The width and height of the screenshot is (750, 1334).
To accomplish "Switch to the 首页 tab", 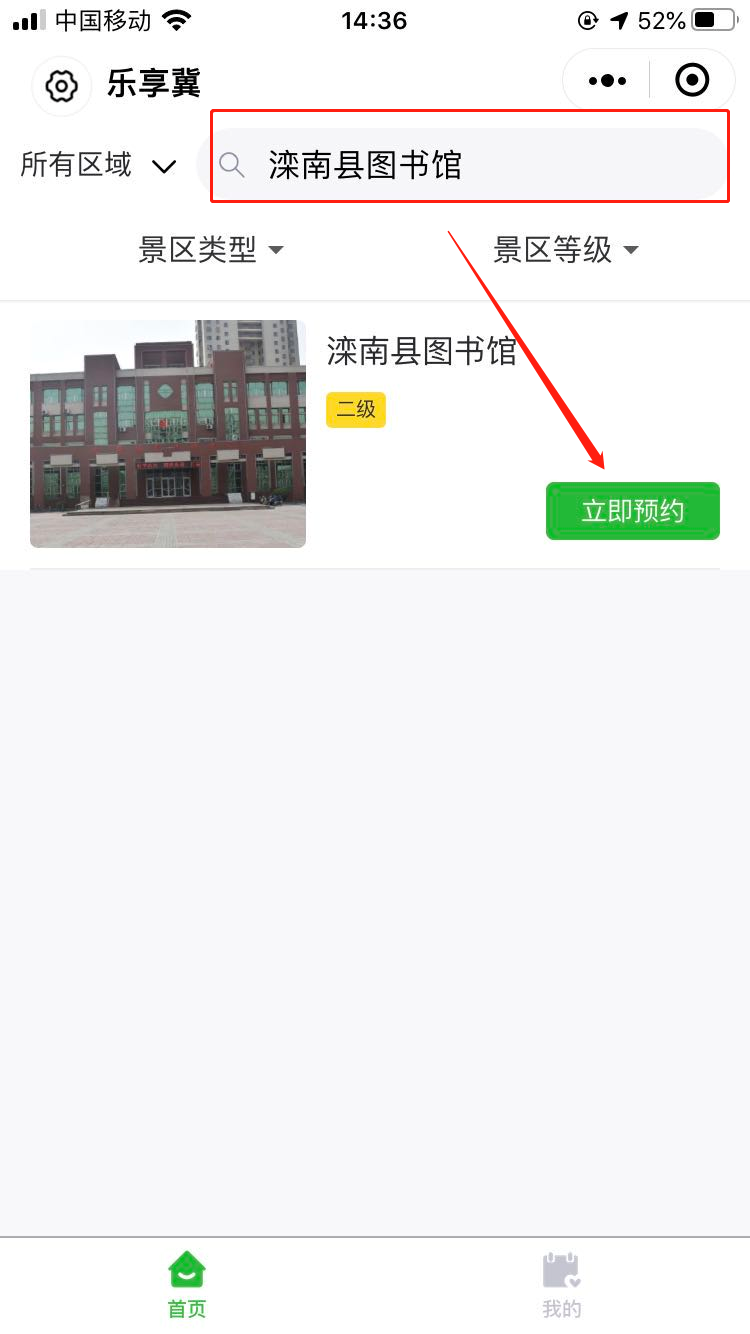I will [187, 1284].
